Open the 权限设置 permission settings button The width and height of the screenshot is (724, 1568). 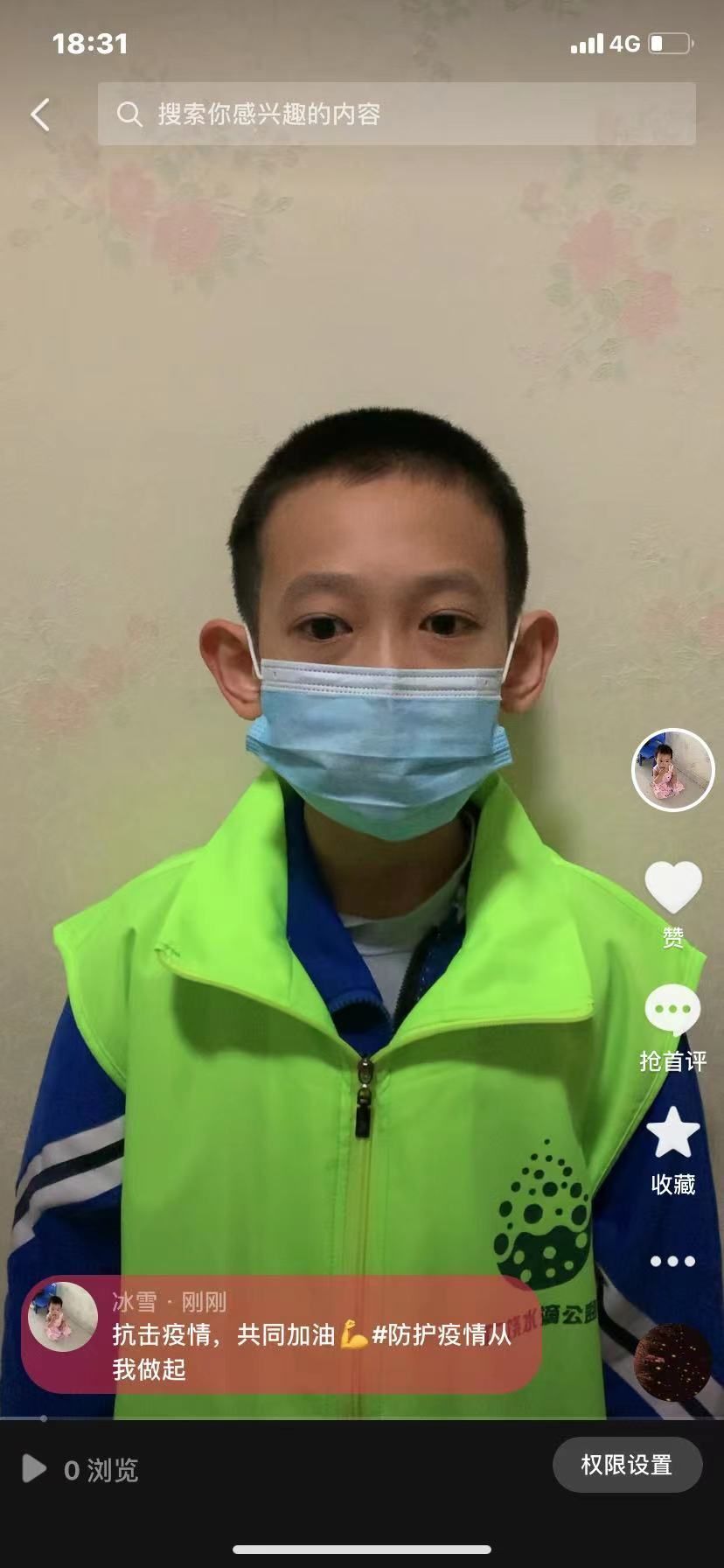pos(627,1465)
